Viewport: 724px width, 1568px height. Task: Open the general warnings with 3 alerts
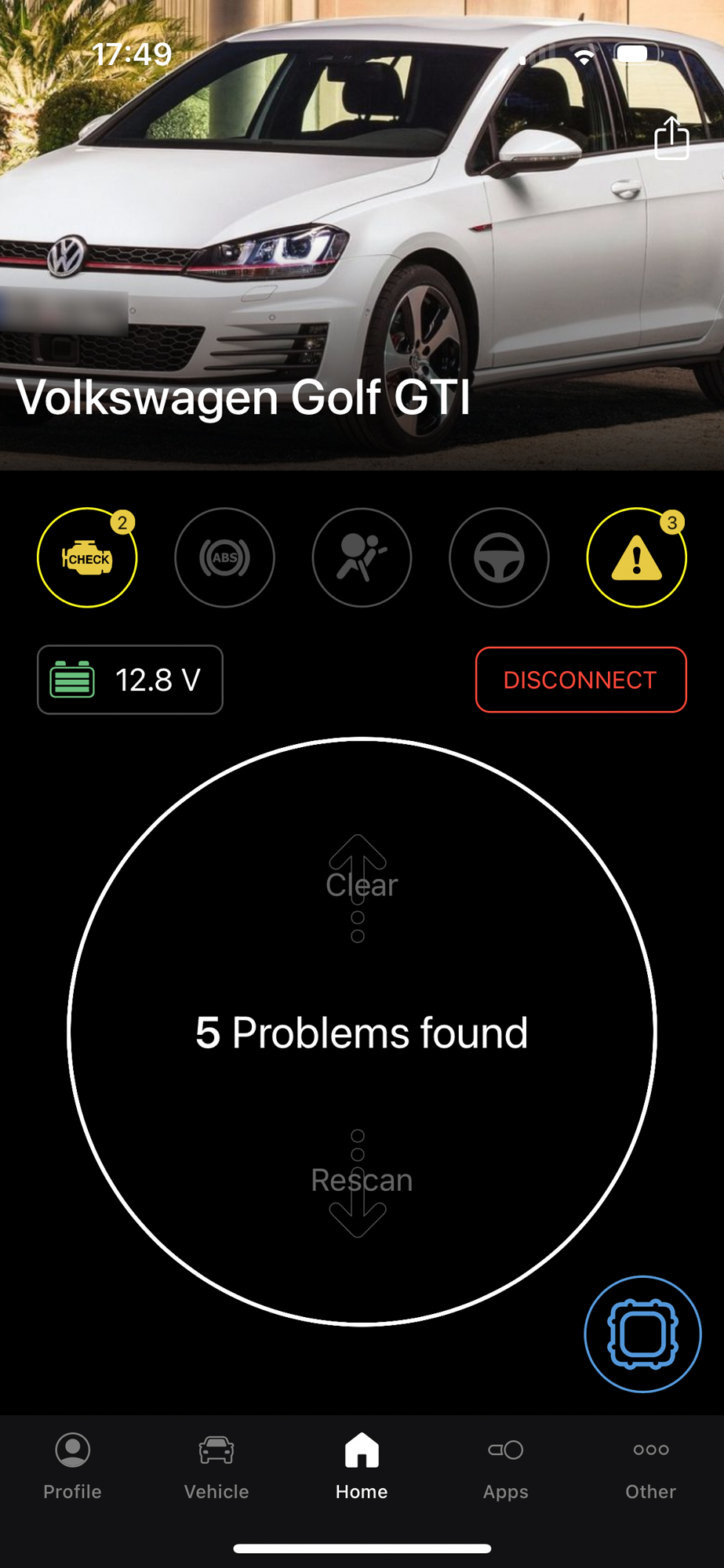tap(636, 557)
